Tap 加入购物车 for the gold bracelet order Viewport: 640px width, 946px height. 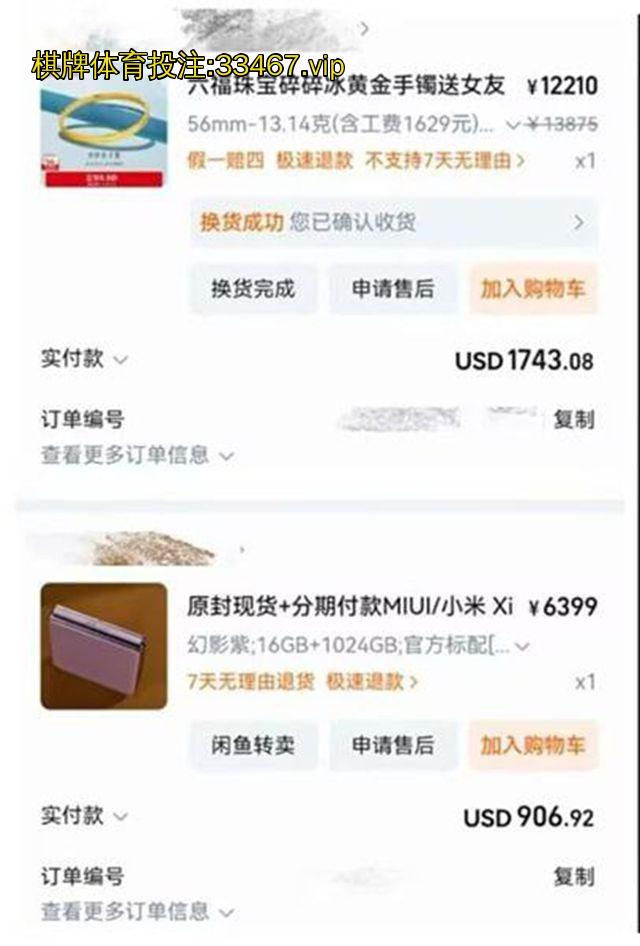[x=533, y=289]
